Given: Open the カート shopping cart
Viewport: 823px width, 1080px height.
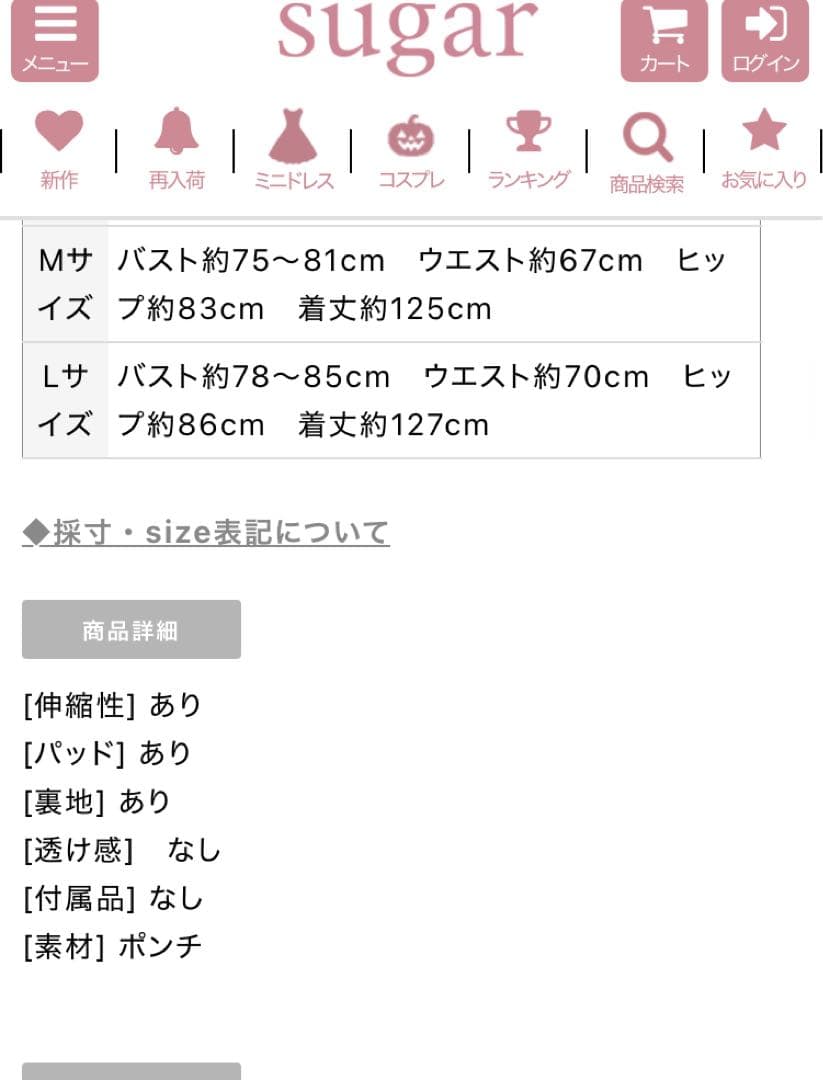Looking at the screenshot, I should tap(664, 39).
